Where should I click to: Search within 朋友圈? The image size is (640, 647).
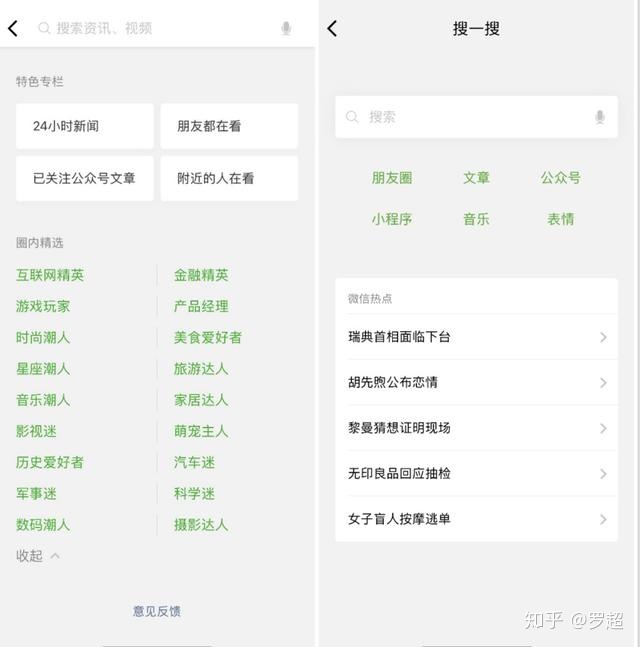[x=392, y=178]
